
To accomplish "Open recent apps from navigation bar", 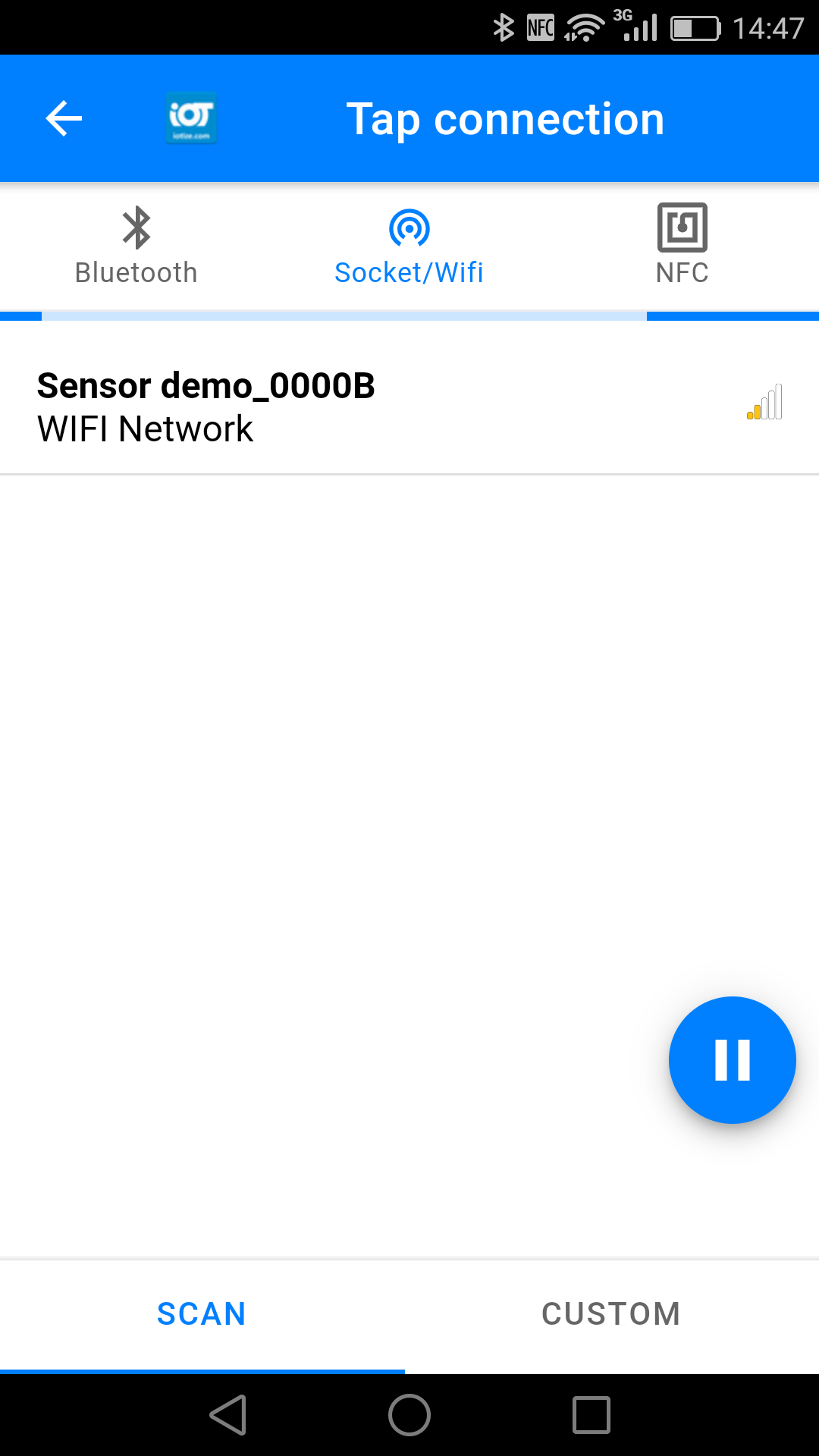I will pos(591,1415).
